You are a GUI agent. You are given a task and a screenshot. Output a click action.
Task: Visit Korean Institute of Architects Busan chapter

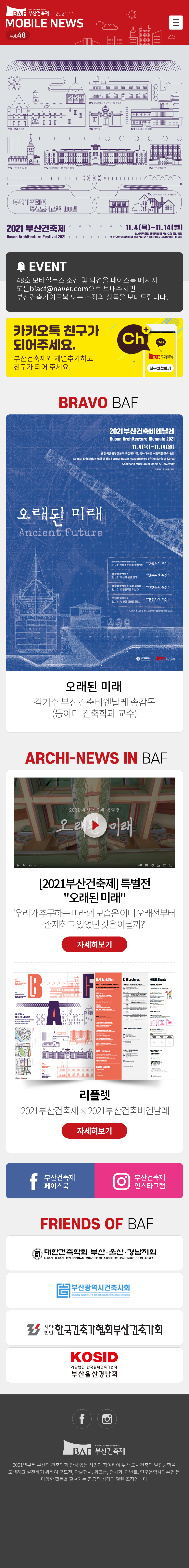(x=94, y=1329)
